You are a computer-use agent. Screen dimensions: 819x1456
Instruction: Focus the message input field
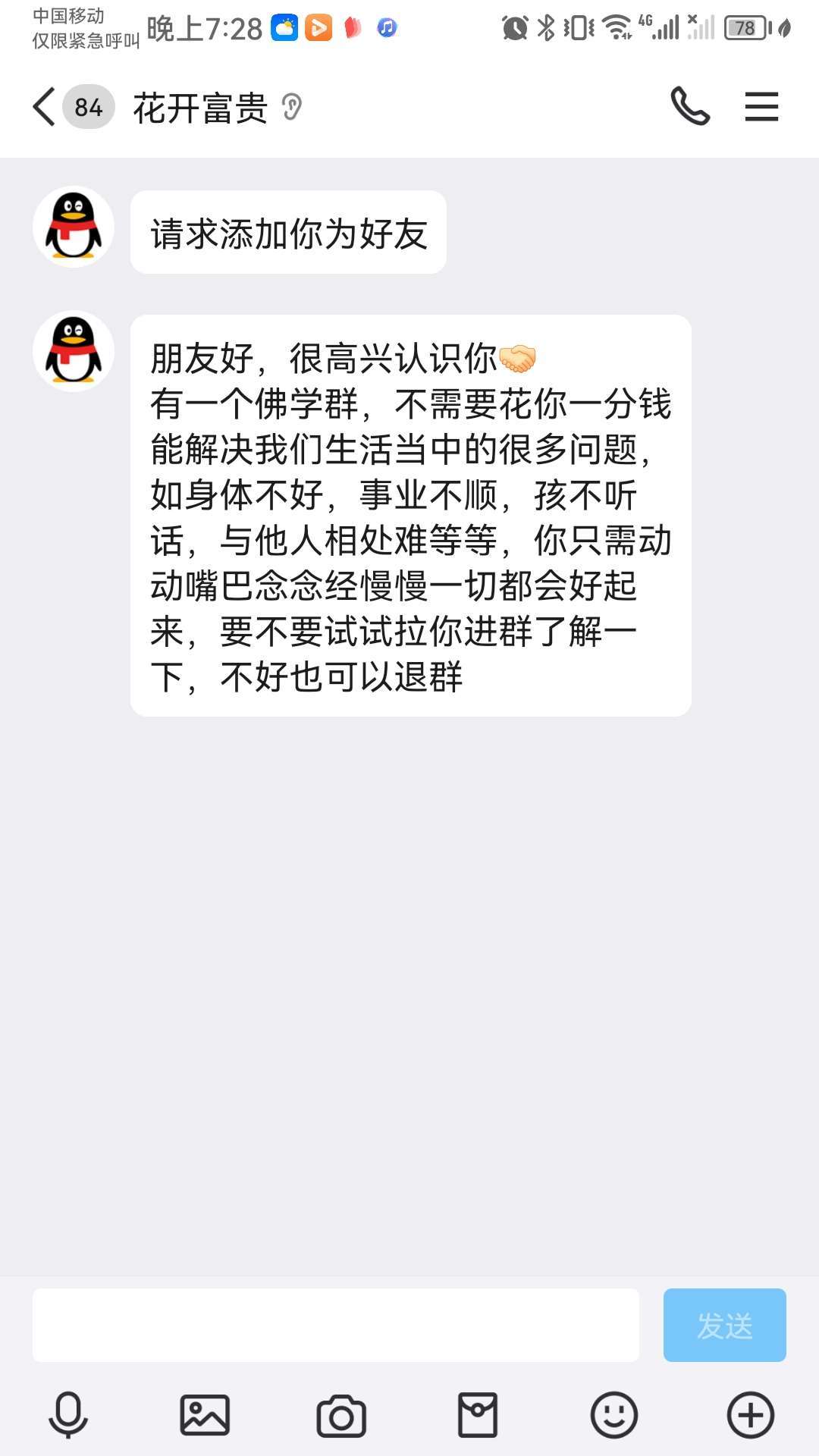335,1325
